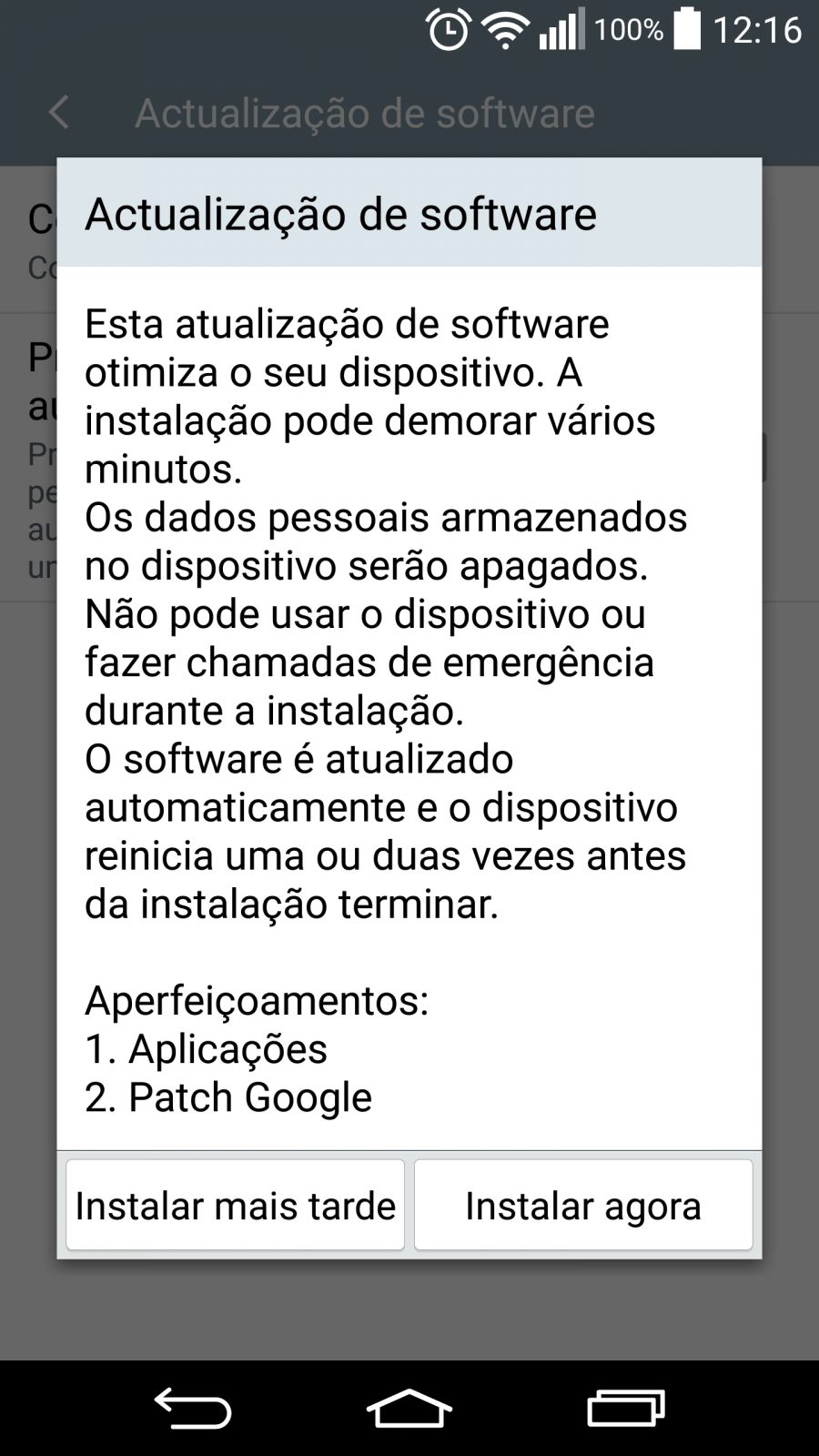Tap the system back button

[193, 1408]
